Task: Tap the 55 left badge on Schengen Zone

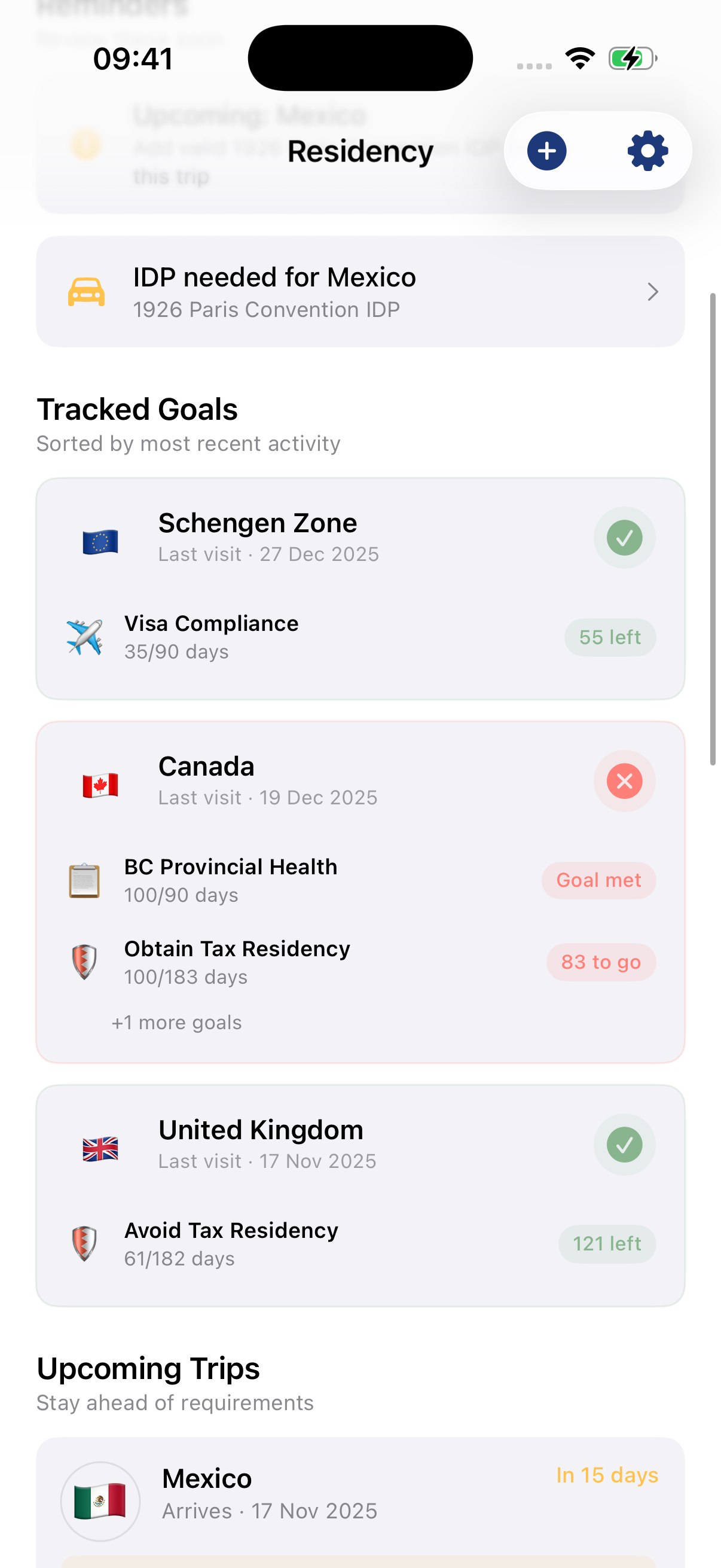Action: (610, 637)
